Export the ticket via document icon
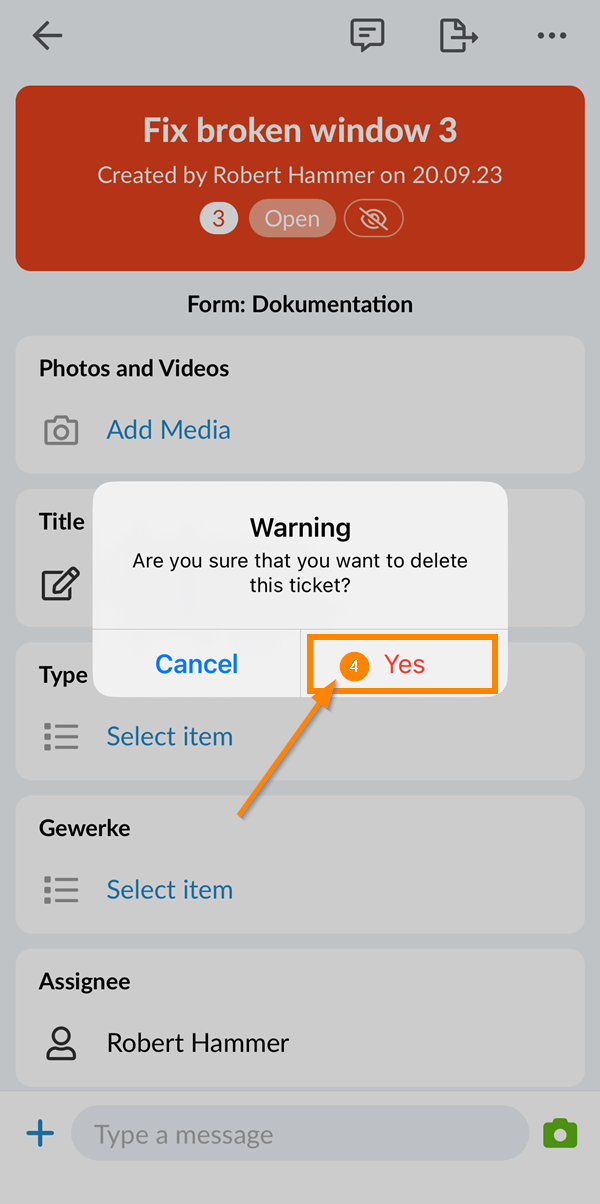The width and height of the screenshot is (600, 1204). point(458,37)
